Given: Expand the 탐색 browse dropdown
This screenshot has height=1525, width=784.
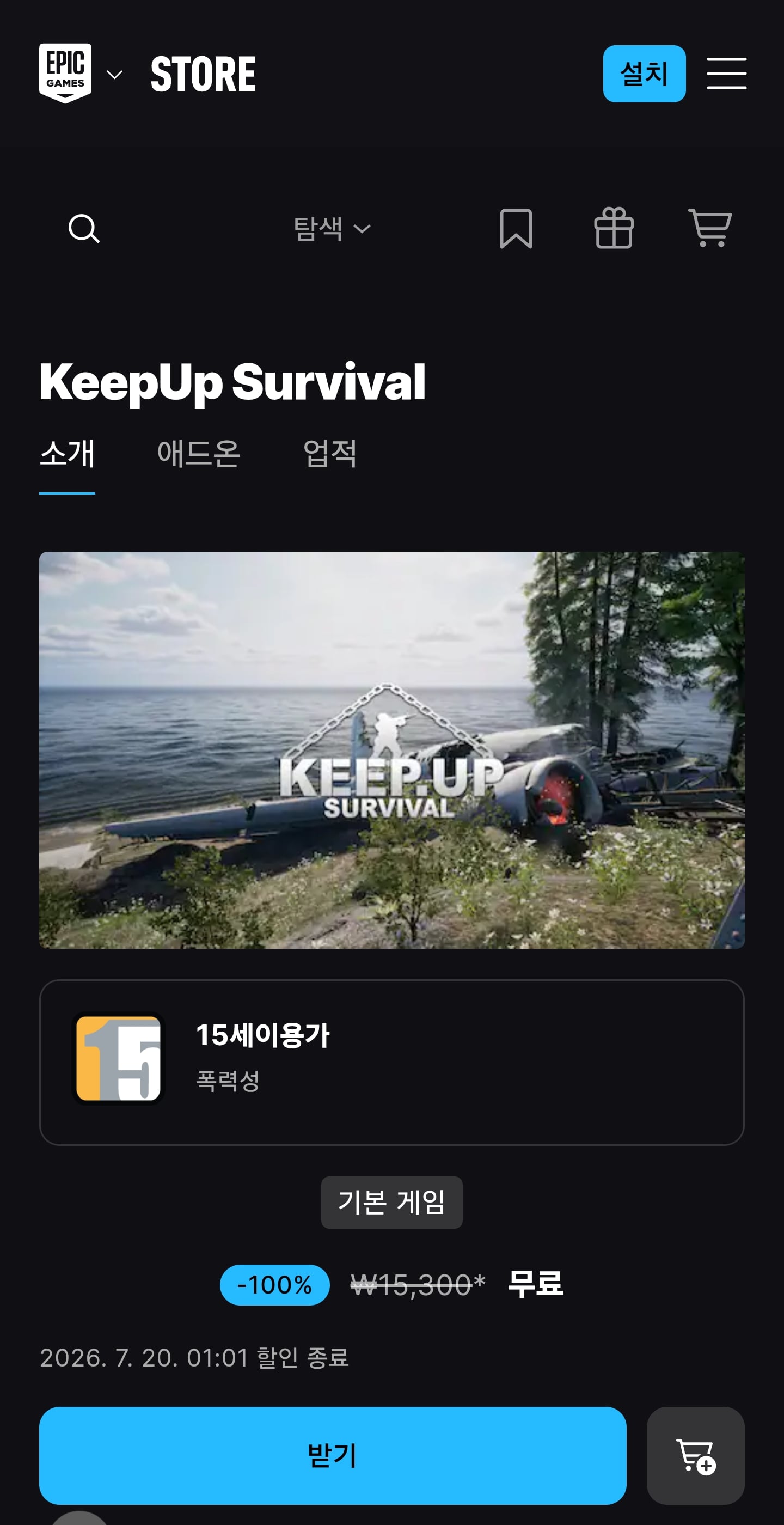Looking at the screenshot, I should [x=332, y=229].
